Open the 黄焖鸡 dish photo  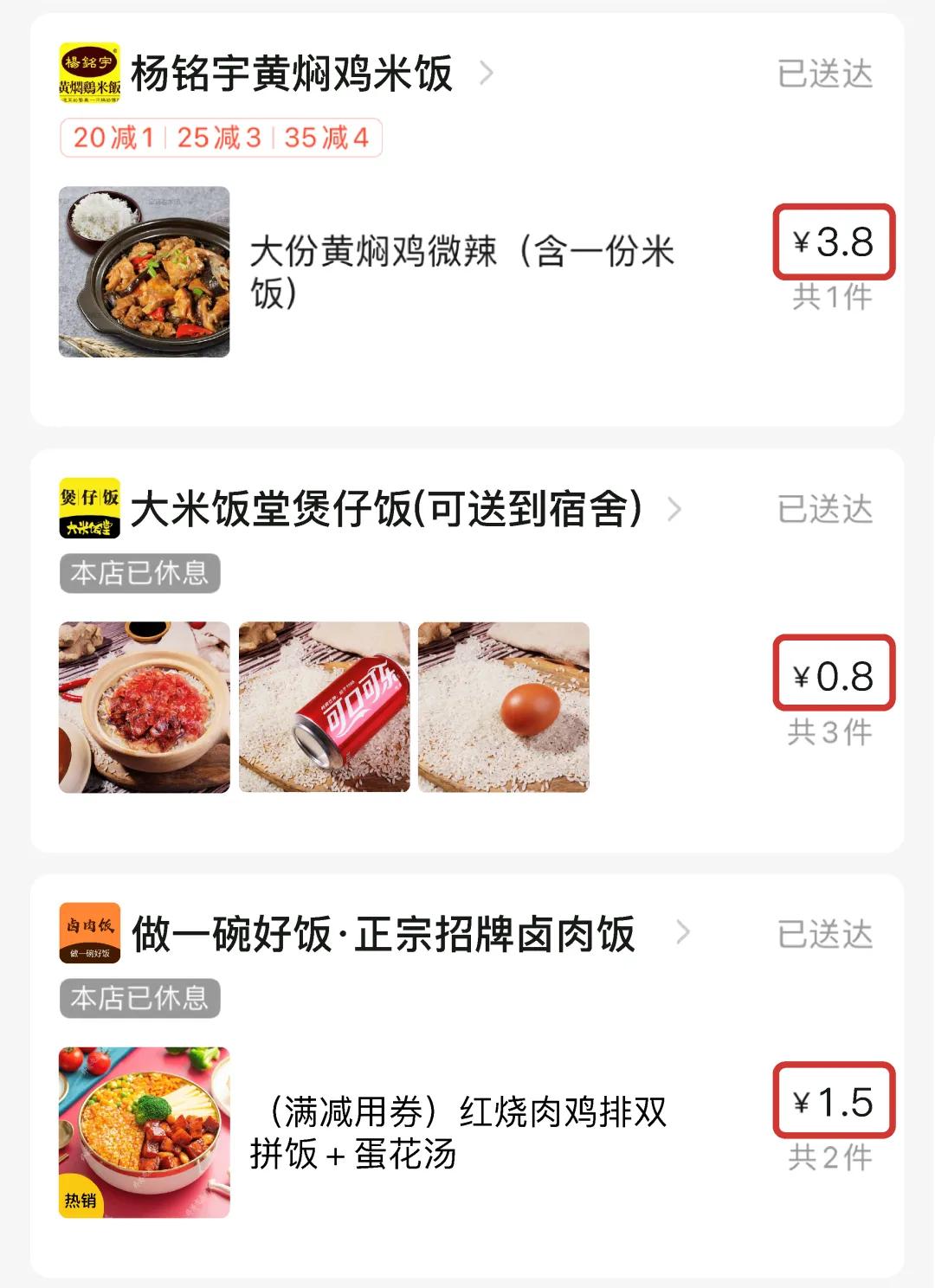(143, 272)
